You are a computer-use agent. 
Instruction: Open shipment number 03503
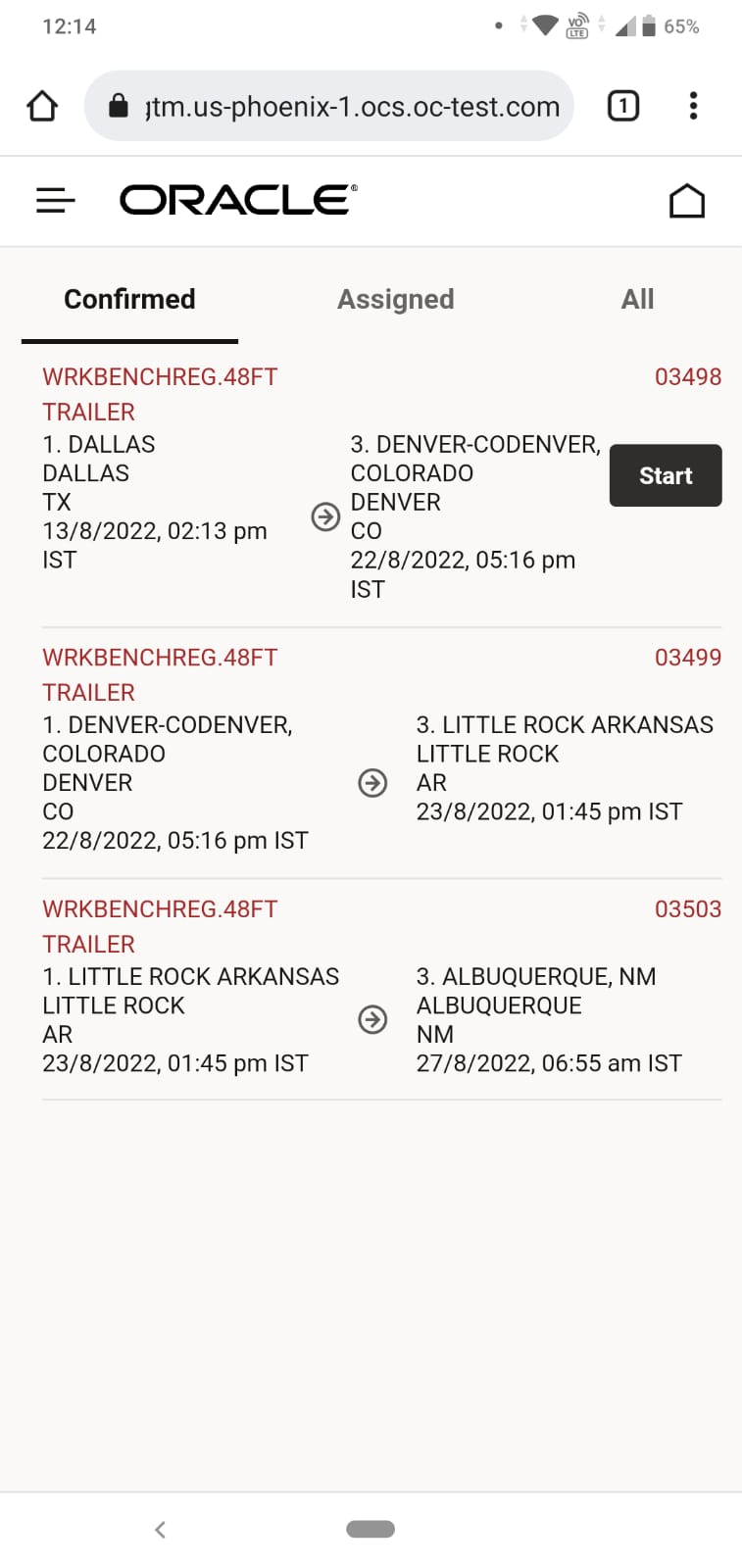687,909
